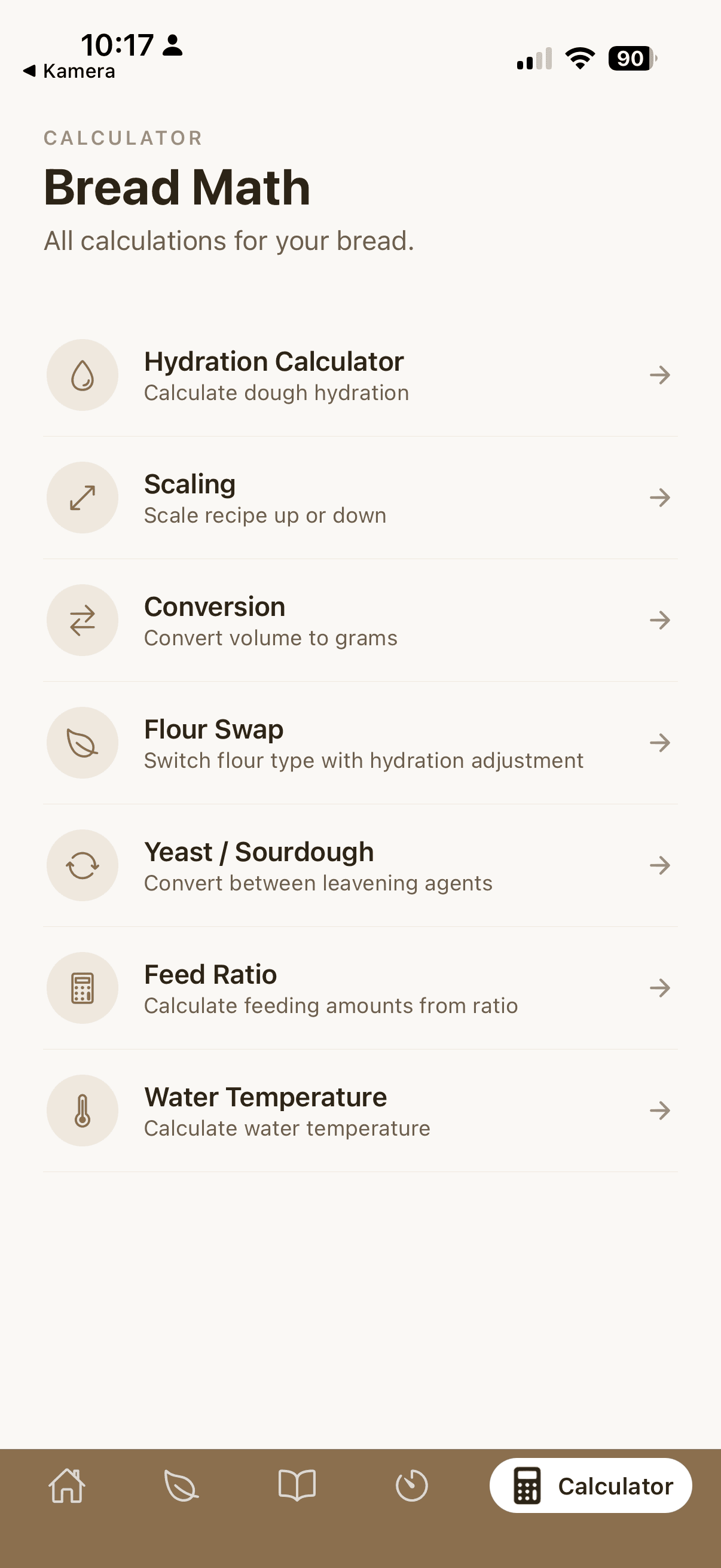Tap the thermometer Water Temperature icon
The image size is (721, 1568).
pyautogui.click(x=82, y=1110)
